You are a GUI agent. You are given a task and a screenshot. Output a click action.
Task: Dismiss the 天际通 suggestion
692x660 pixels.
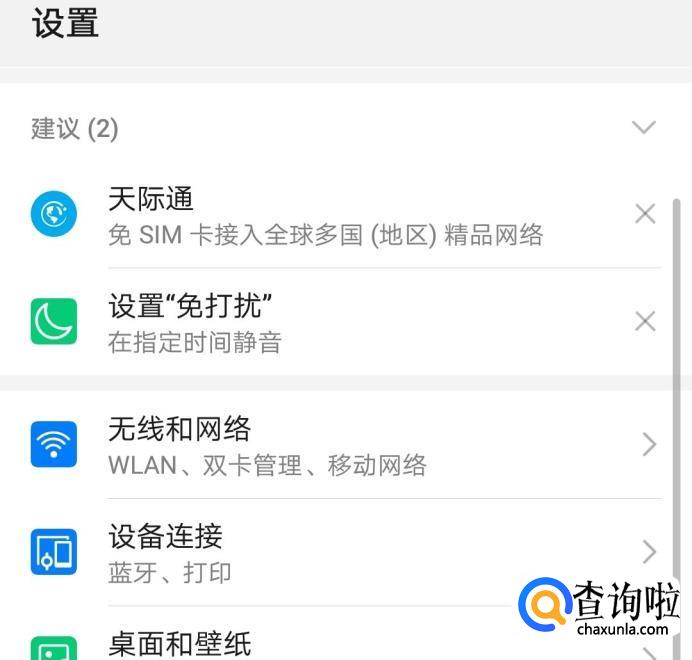coord(645,214)
